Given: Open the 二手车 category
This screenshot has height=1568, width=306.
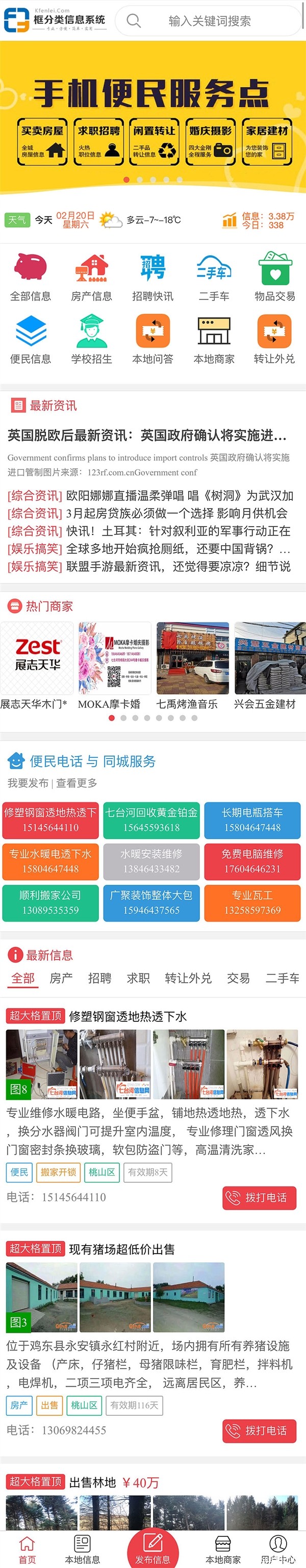Looking at the screenshot, I should [x=214, y=278].
